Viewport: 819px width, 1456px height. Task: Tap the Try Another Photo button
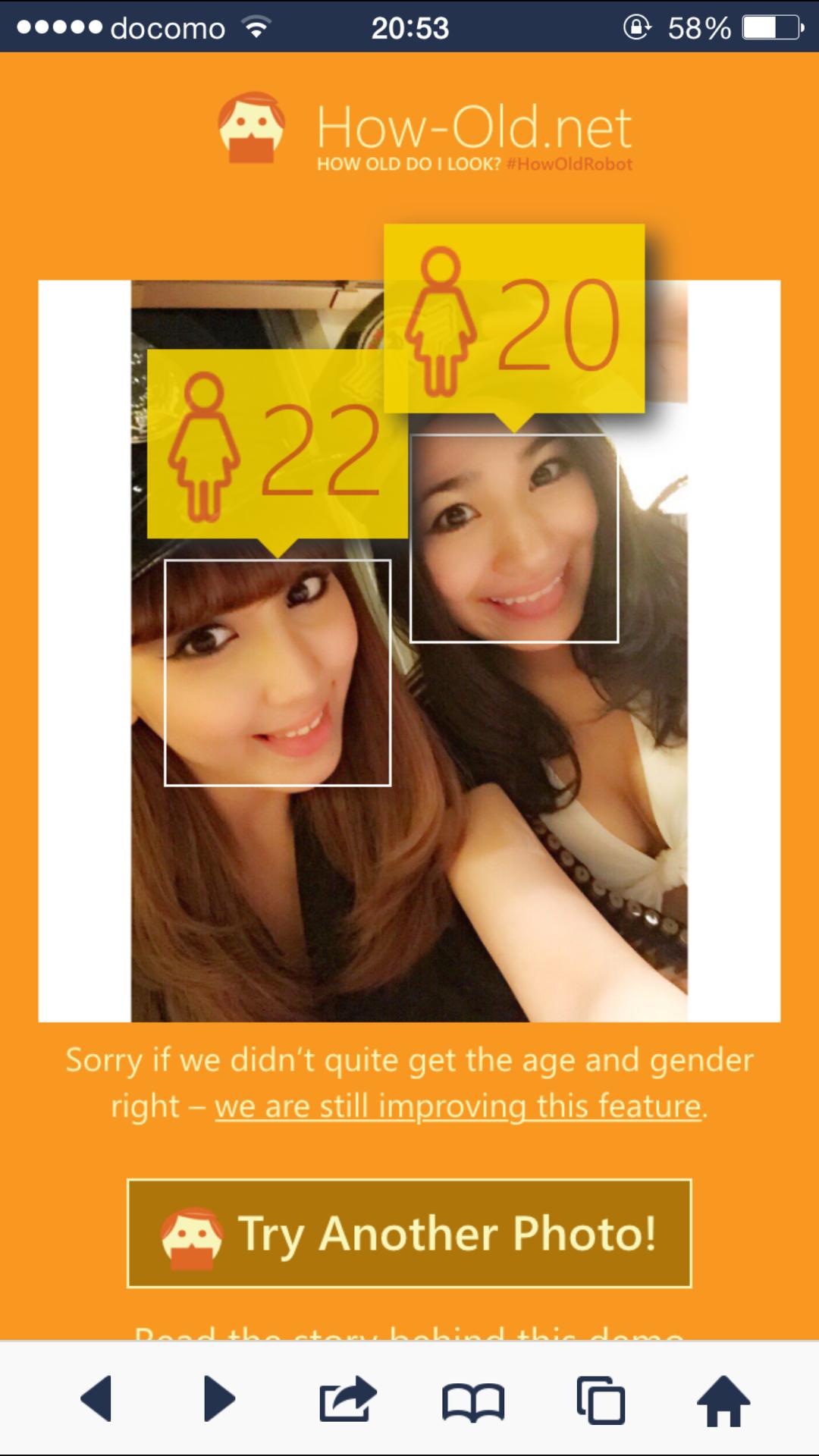coord(409,1234)
